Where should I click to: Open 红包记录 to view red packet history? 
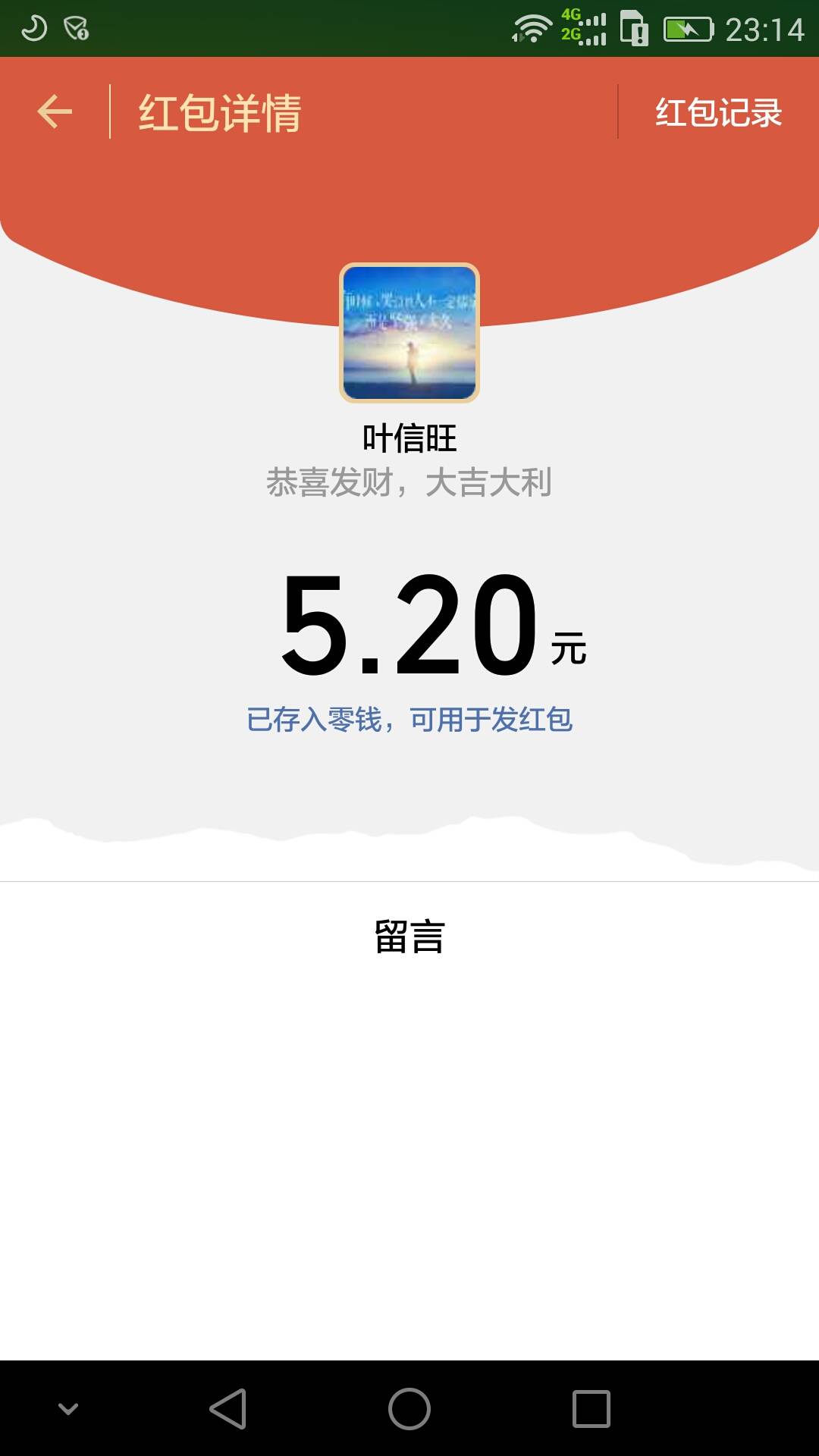[x=719, y=114]
